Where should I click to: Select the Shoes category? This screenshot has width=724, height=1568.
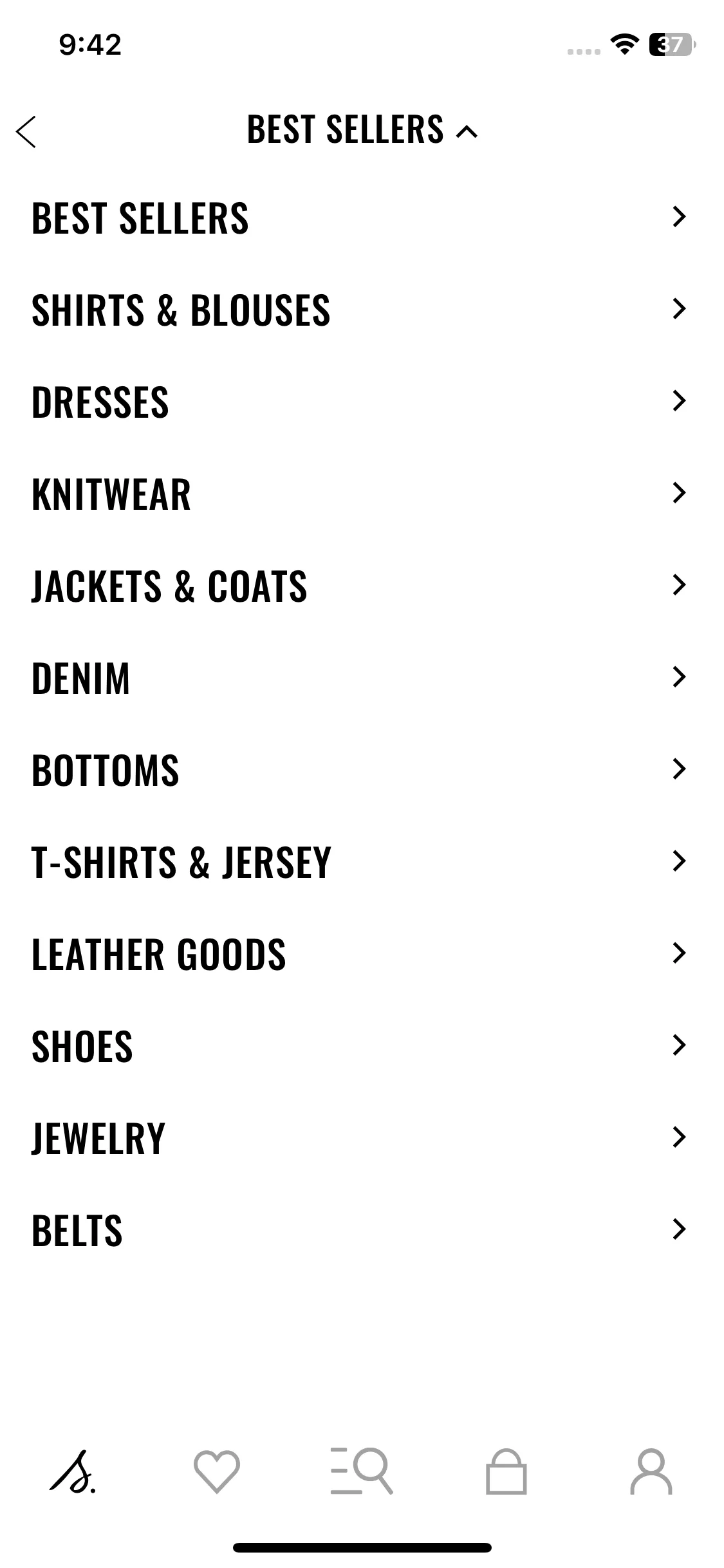(x=360, y=1046)
